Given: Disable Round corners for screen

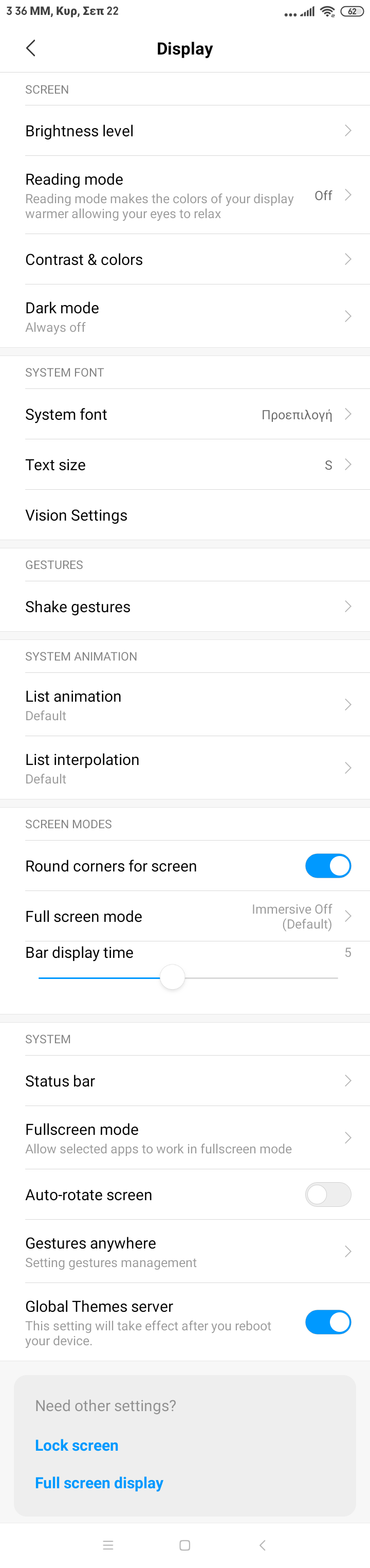Looking at the screenshot, I should pos(328,866).
